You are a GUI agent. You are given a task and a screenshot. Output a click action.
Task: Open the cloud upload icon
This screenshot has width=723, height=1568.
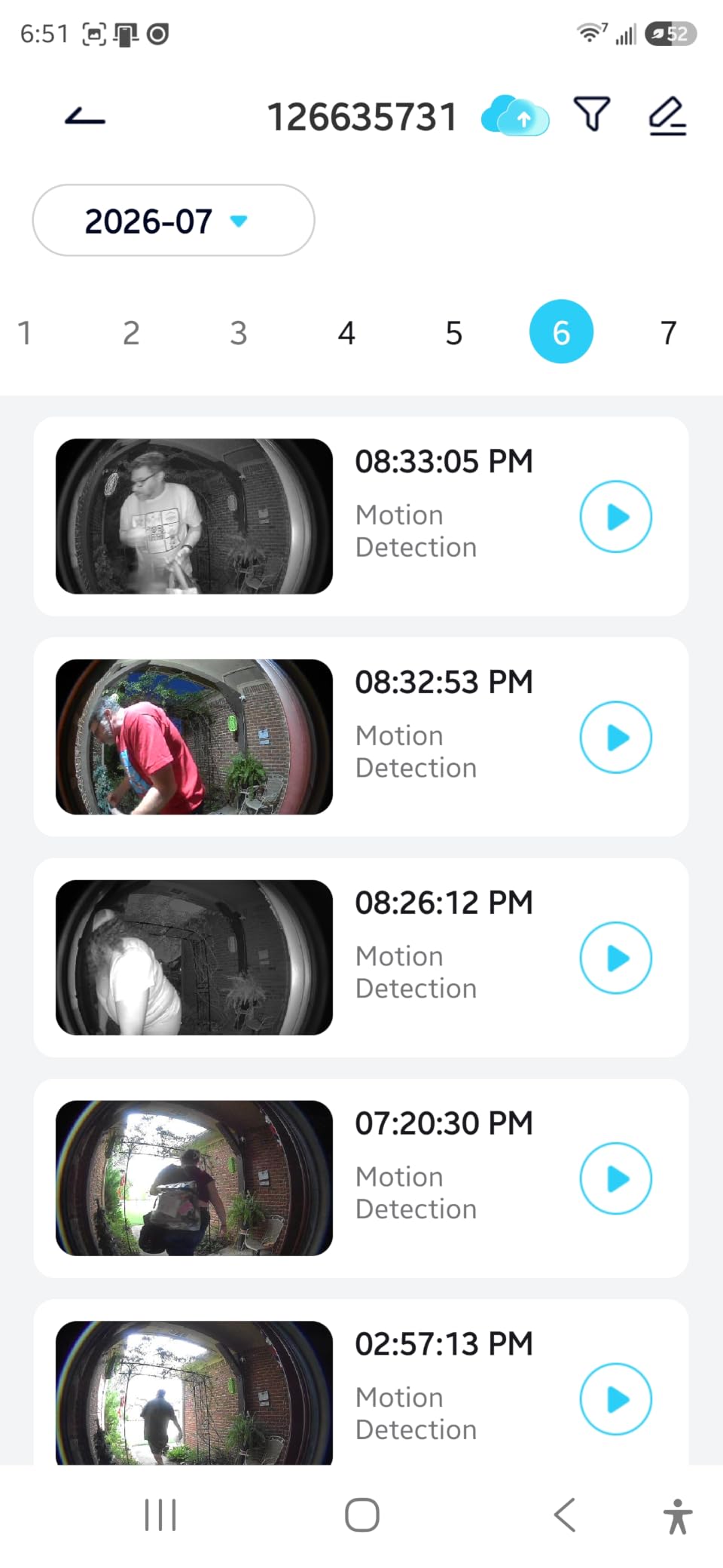pyautogui.click(x=515, y=115)
